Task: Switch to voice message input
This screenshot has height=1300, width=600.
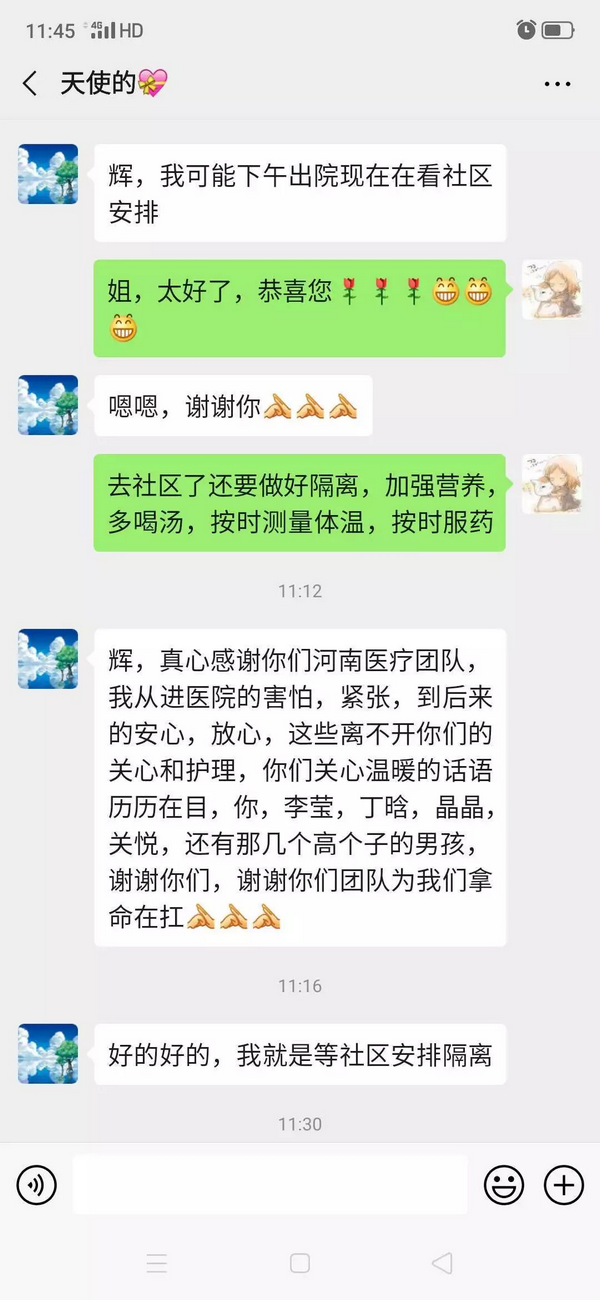Action: pos(37,1186)
